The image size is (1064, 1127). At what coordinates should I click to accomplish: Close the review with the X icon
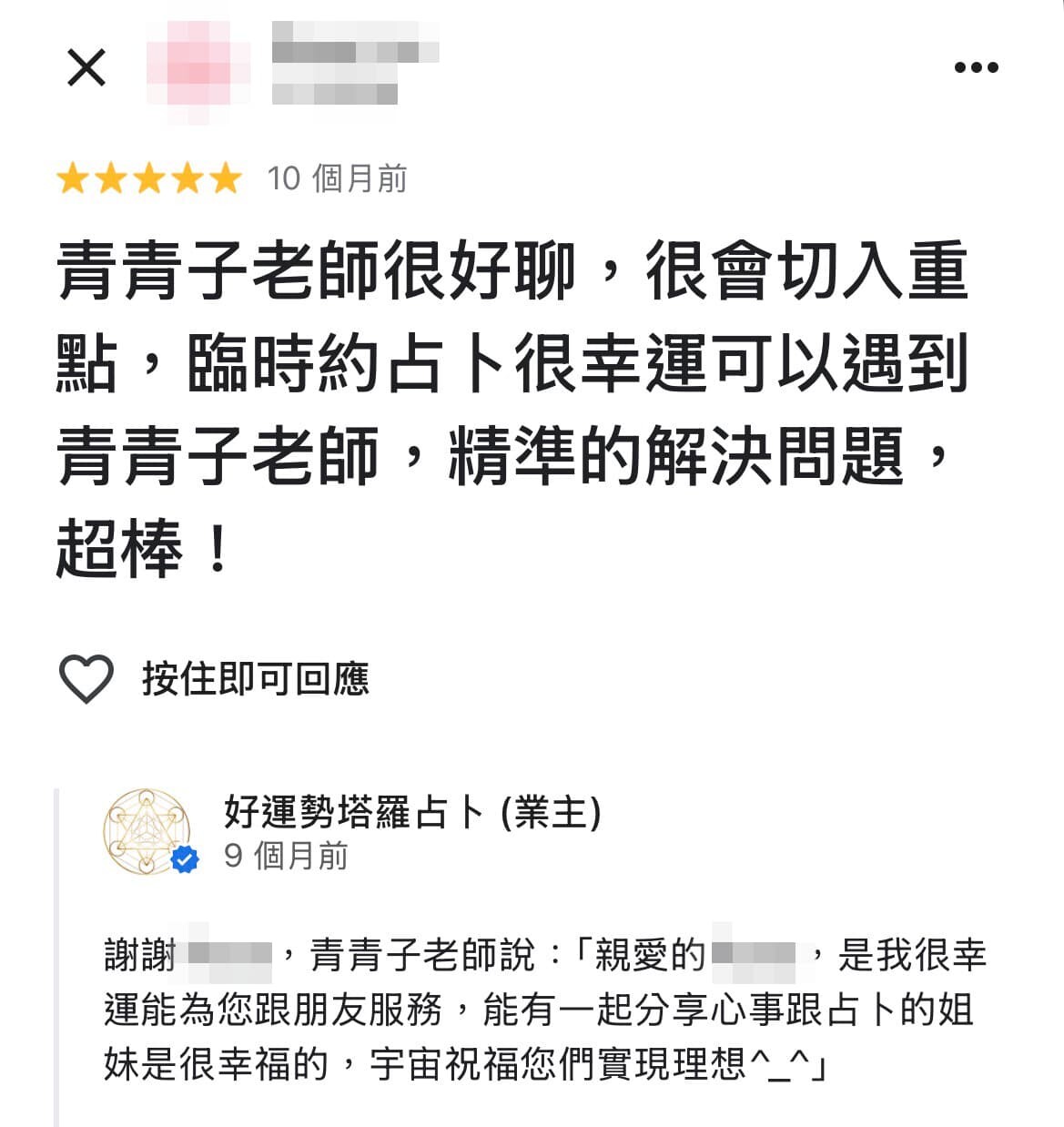[x=86, y=67]
